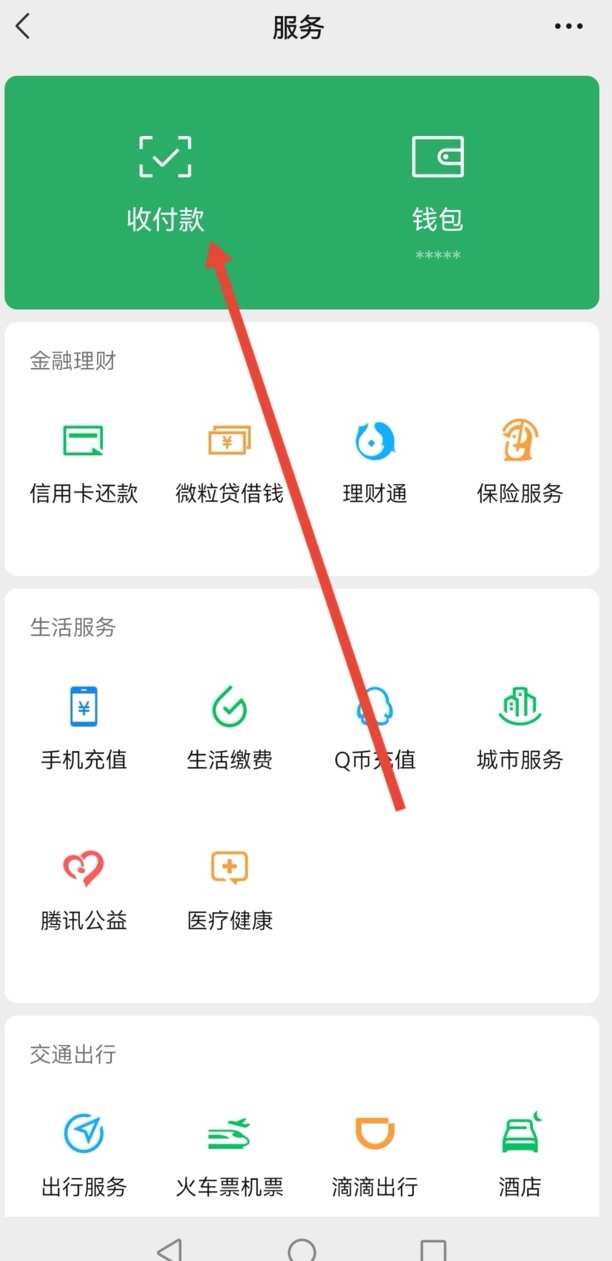This screenshot has width=612, height=1261.
Task: Open 生活缴费 utility payments
Action: 230,727
